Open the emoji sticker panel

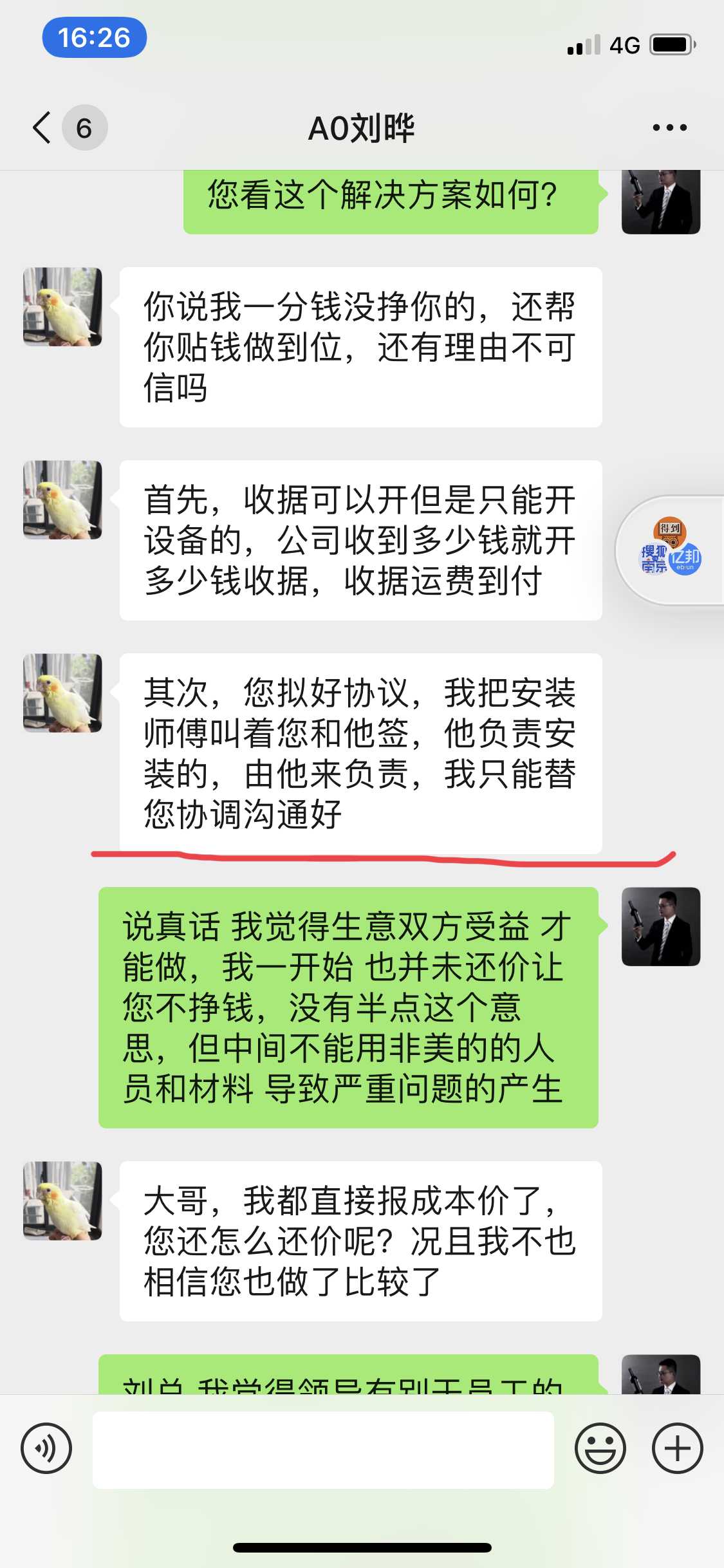[600, 1449]
